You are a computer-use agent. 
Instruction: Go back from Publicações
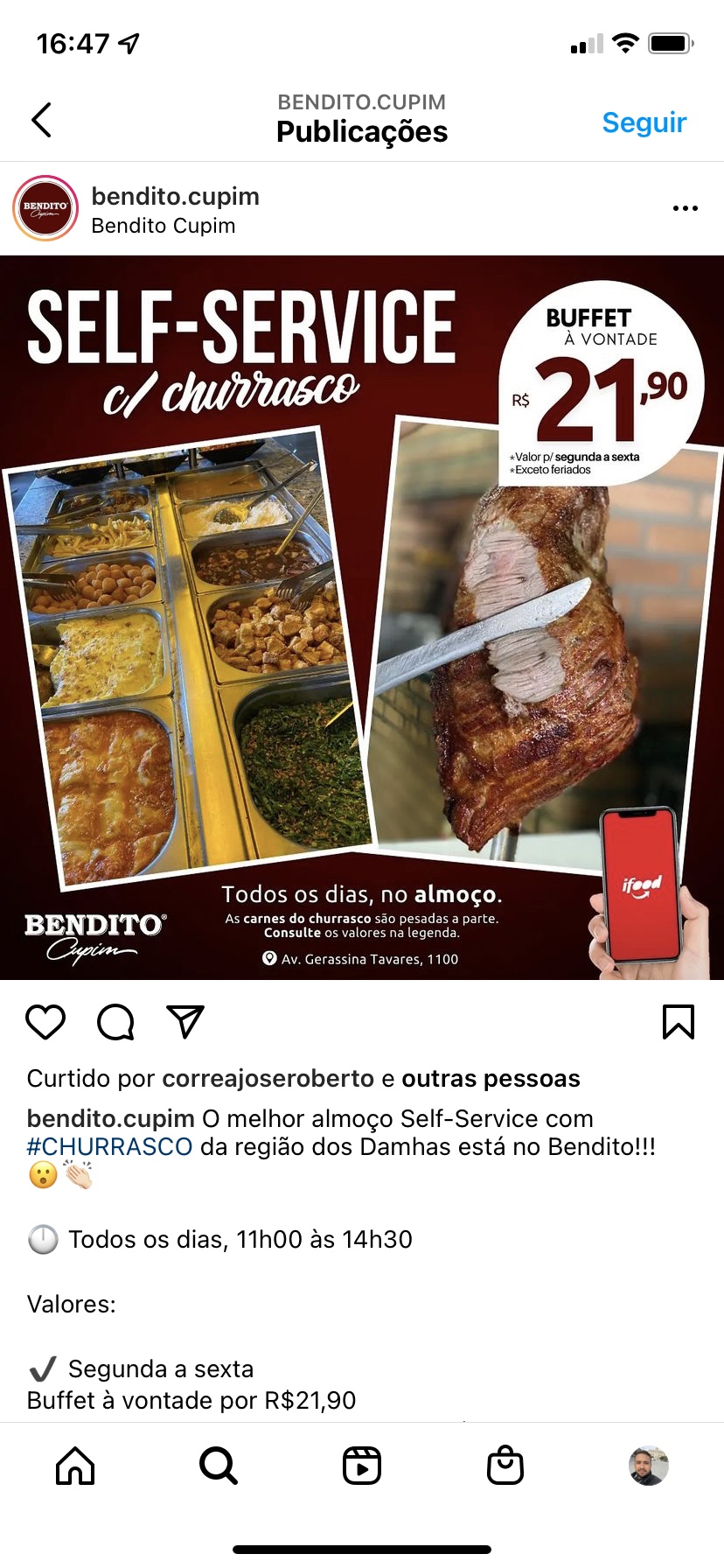[x=41, y=120]
